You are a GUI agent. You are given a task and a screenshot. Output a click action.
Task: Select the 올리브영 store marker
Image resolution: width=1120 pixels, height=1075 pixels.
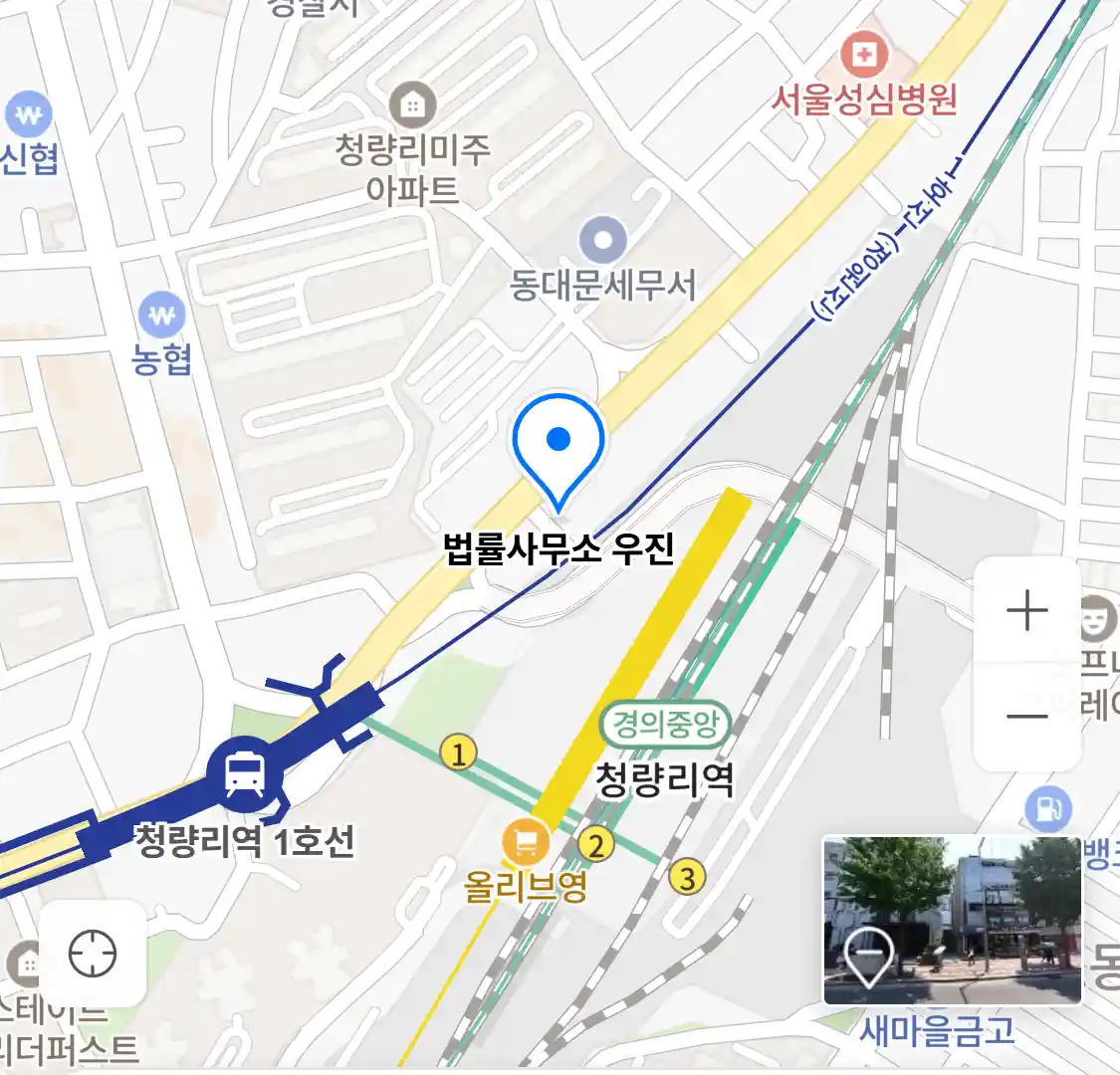pos(526,843)
